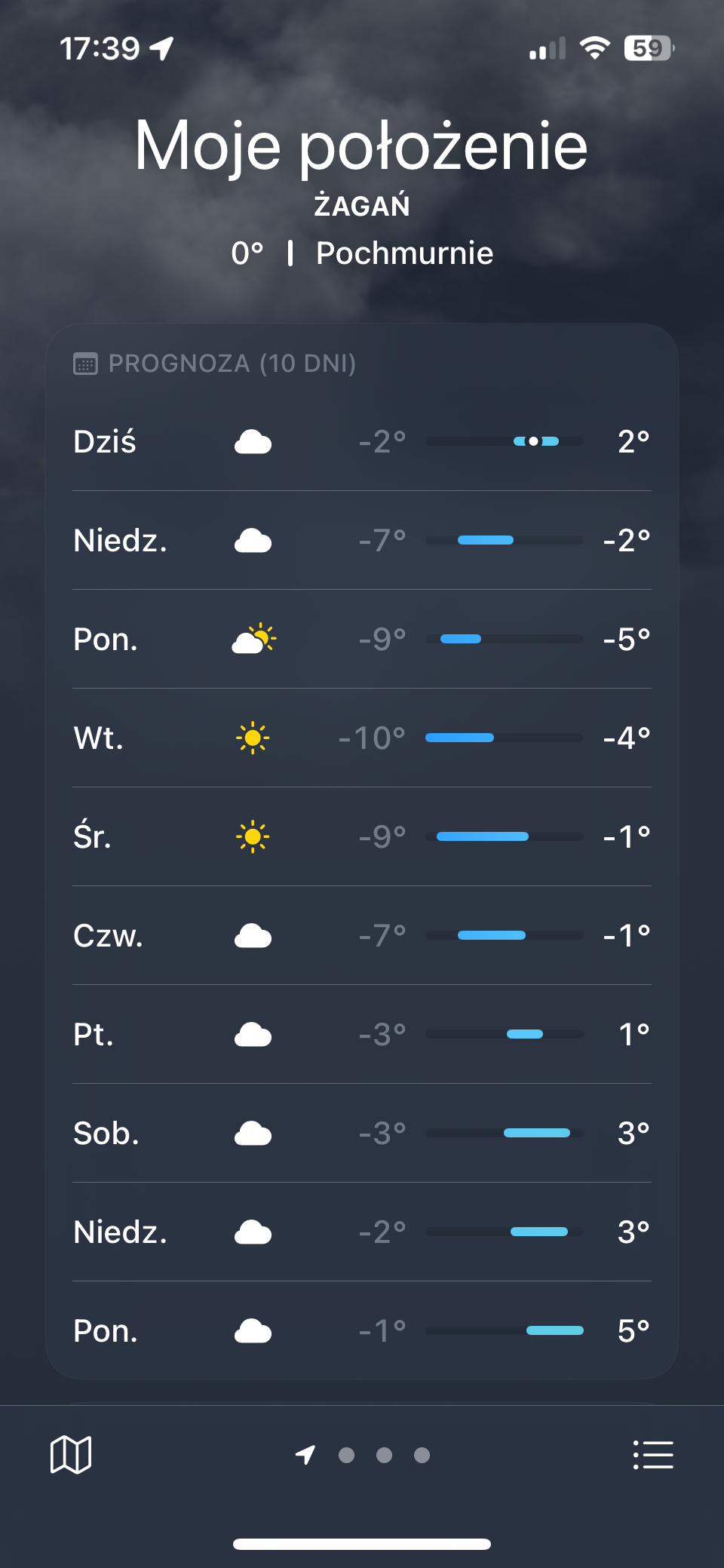Open Czw. forecast row
724x1568 pixels.
coord(362,935)
